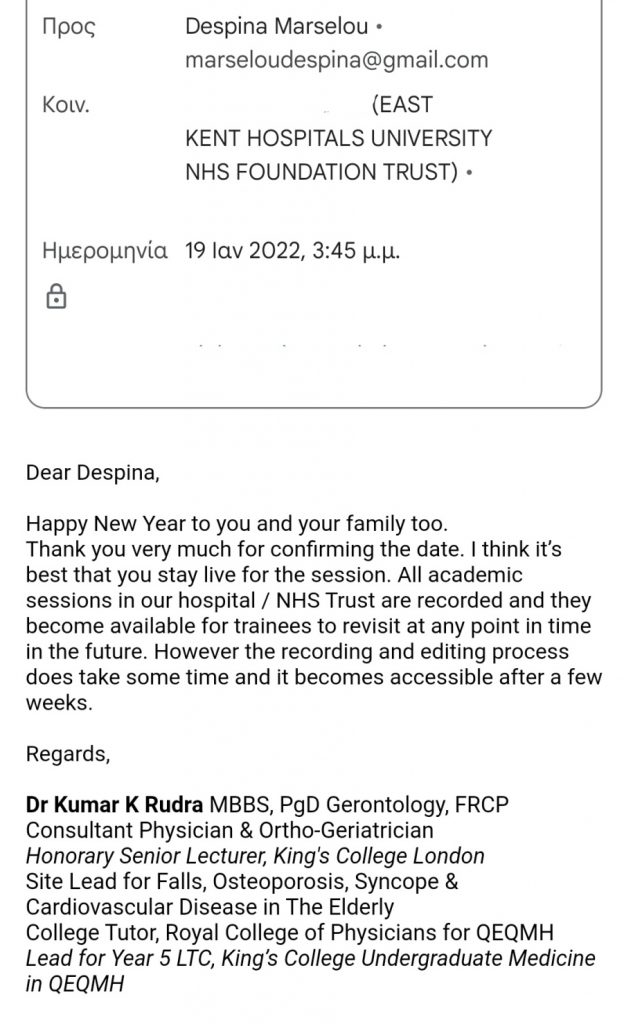Viewport: 624px width, 1024px height.
Task: Tap the encryption lock icon
Action: pyautogui.click(x=57, y=296)
